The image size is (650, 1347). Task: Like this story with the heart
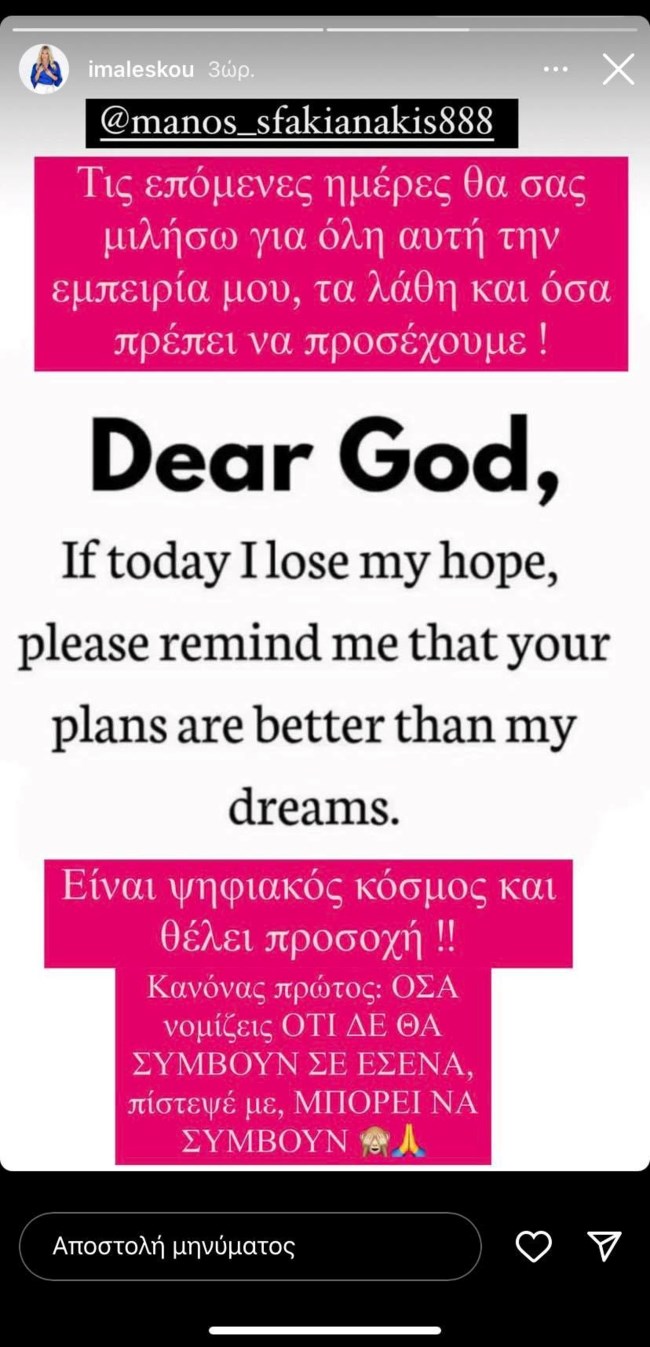tap(533, 1246)
